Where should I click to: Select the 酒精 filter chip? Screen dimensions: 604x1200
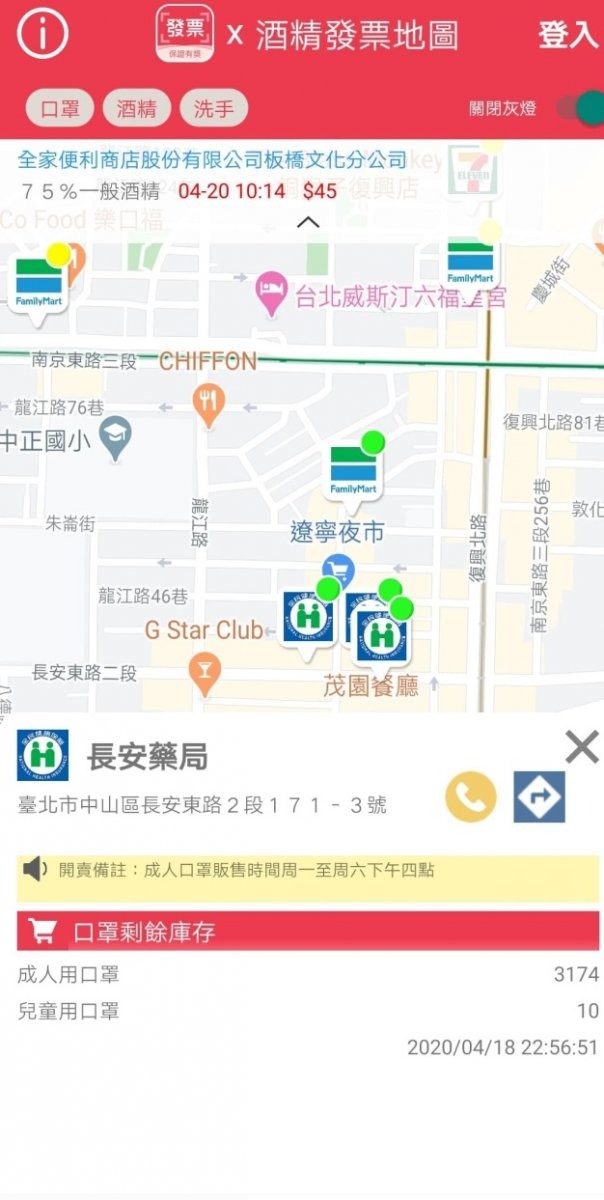[136, 108]
